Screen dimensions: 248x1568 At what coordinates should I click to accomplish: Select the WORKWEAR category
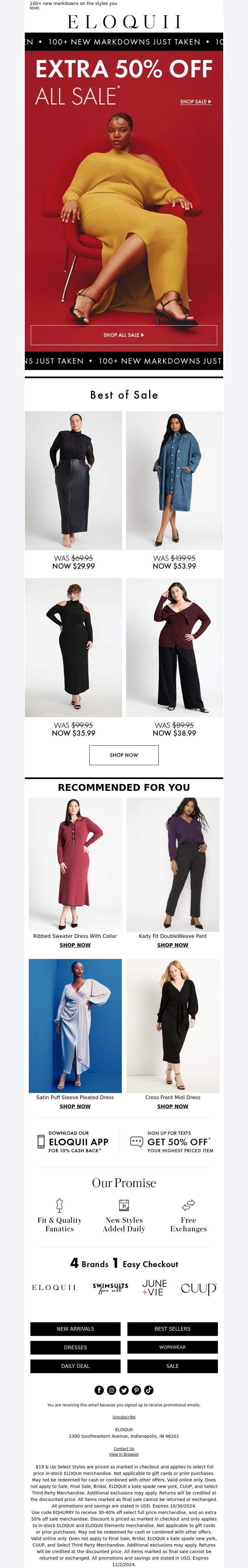pos(173,1347)
